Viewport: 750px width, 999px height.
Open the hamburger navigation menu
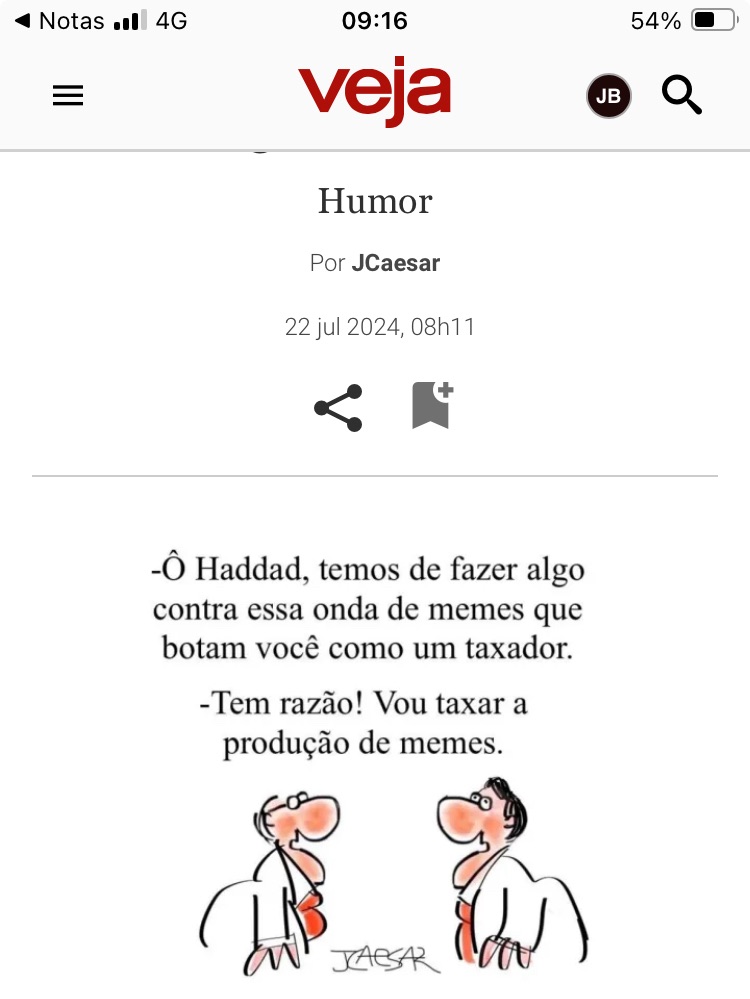tap(68, 96)
